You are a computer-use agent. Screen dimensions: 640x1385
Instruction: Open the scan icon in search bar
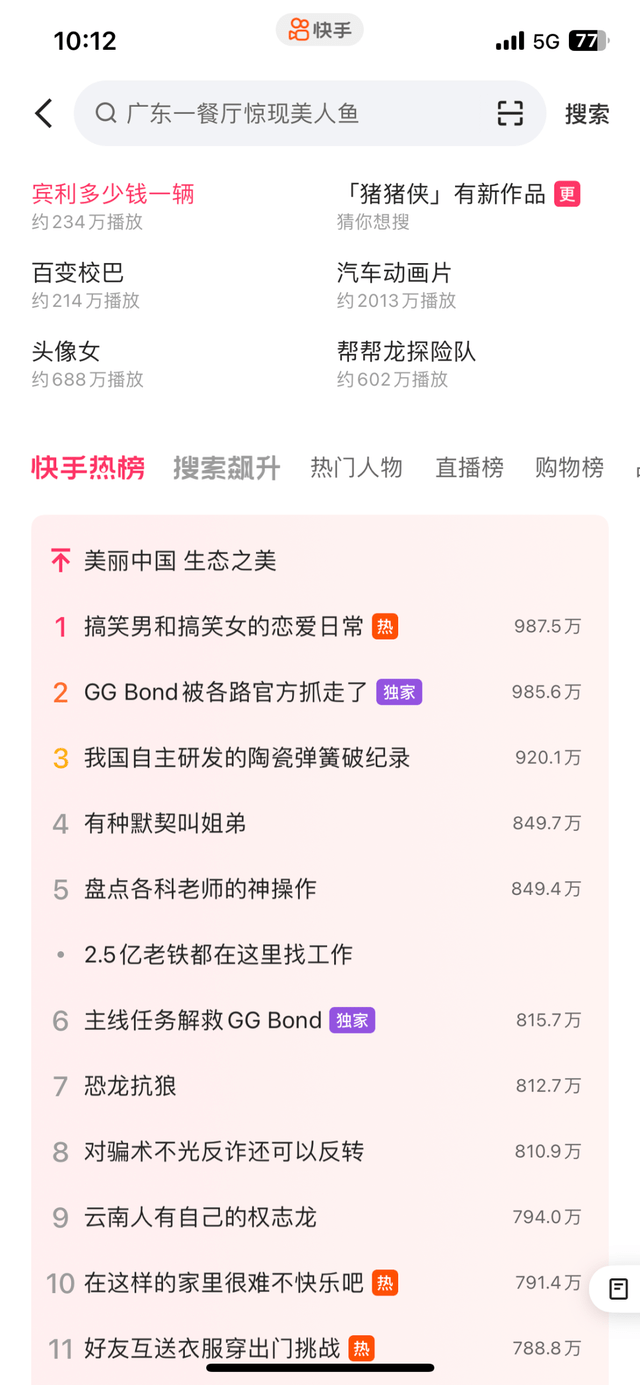click(510, 114)
